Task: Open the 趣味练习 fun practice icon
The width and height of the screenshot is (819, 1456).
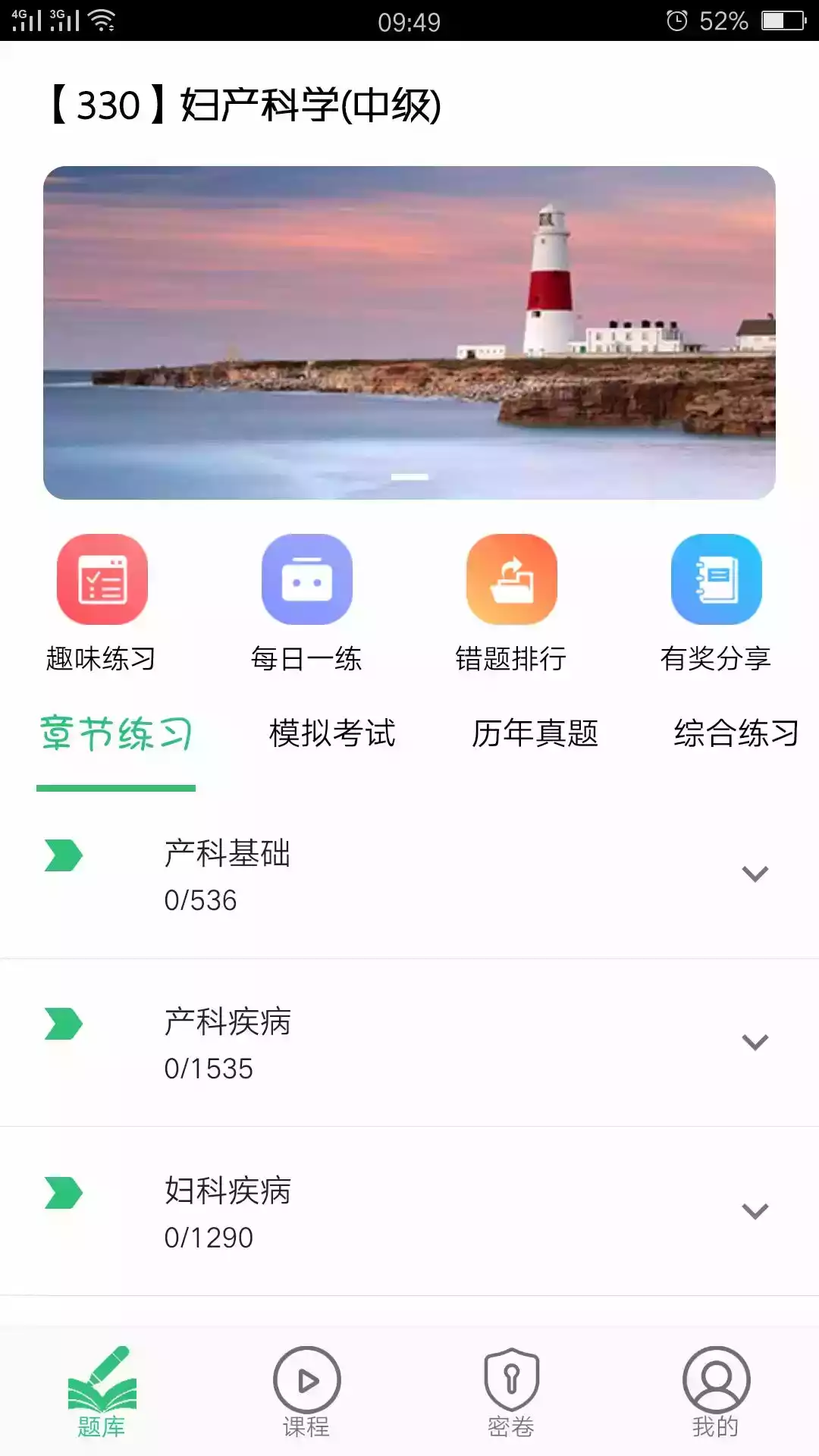Action: (102, 579)
